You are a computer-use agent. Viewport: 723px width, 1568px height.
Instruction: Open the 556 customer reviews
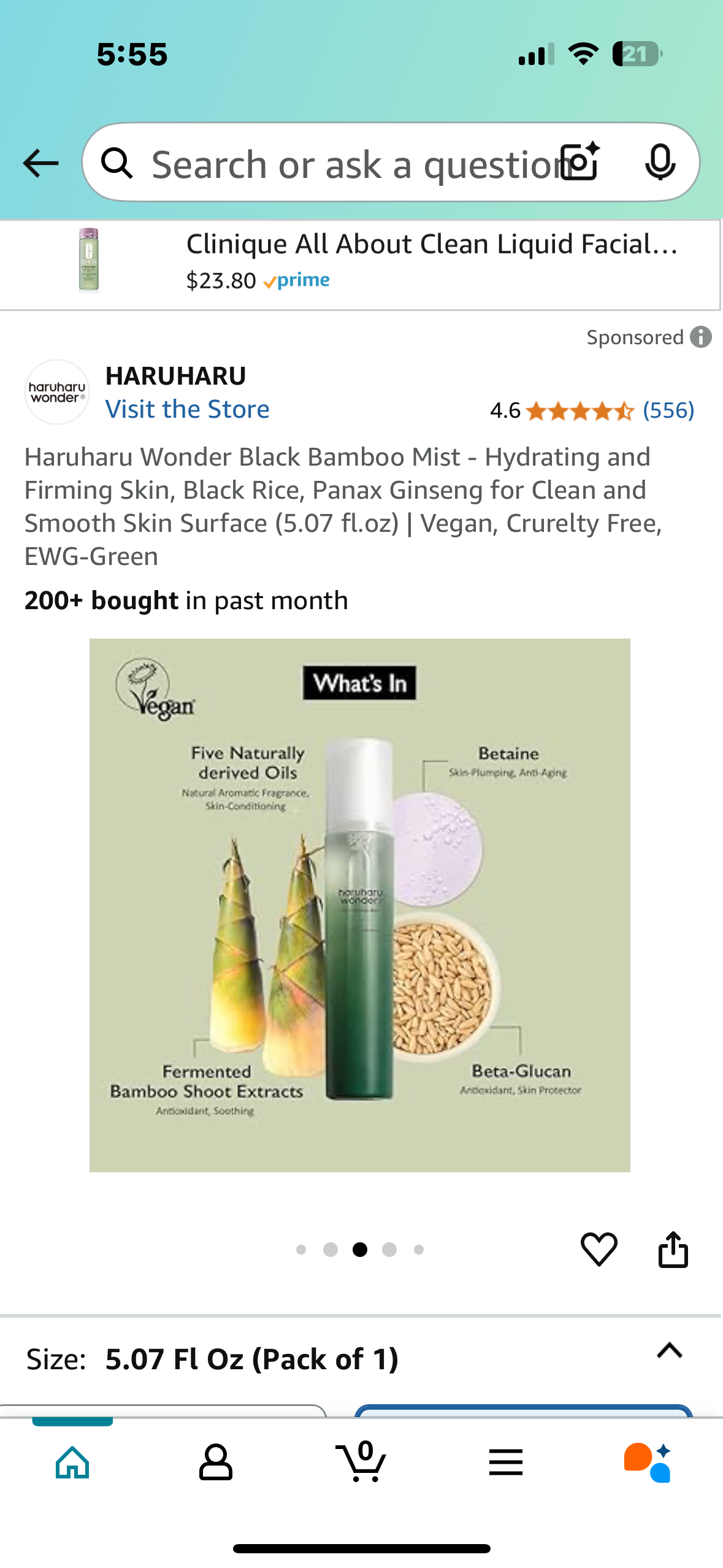(x=668, y=410)
